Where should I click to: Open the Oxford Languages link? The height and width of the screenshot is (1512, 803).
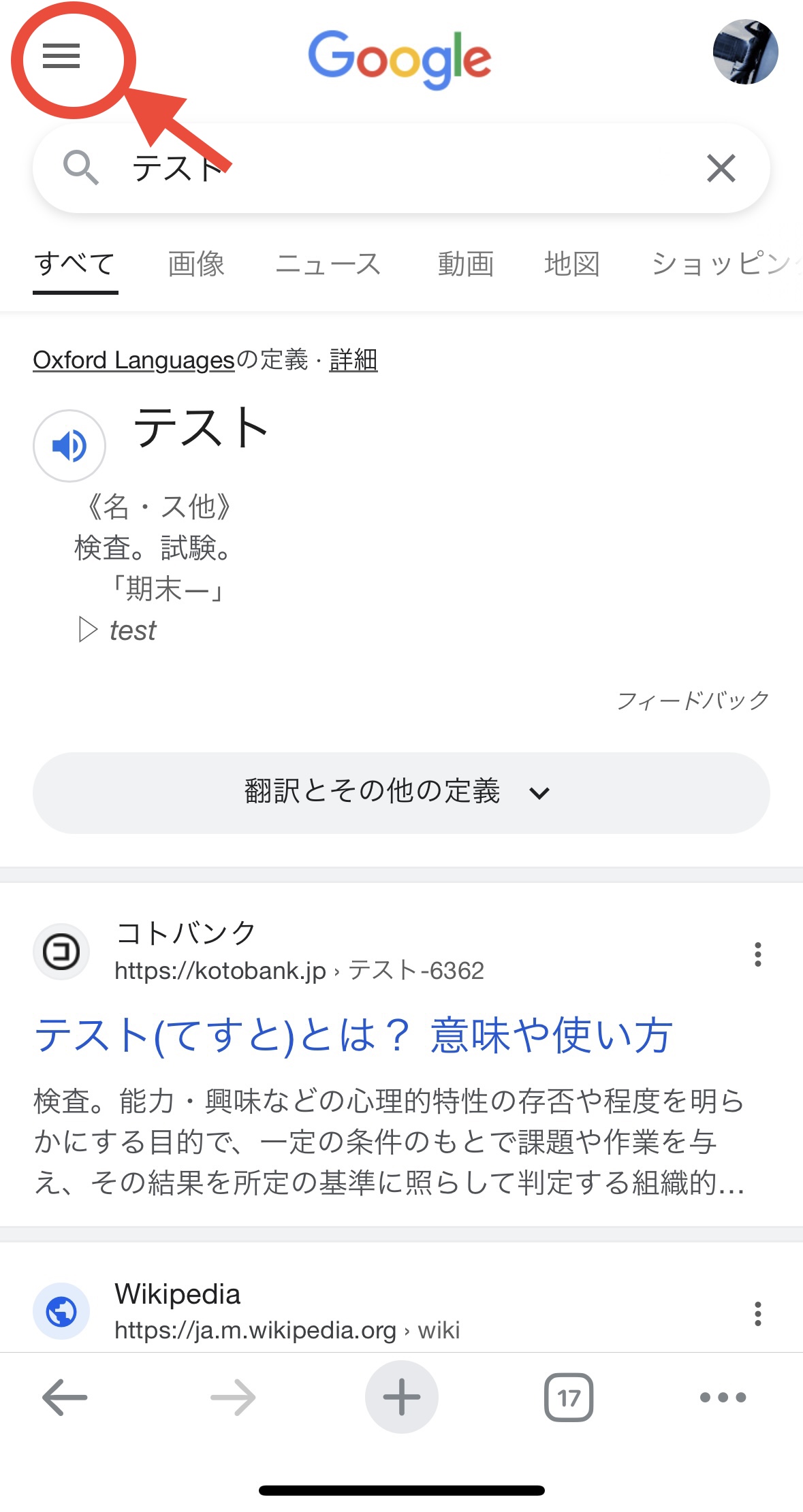click(x=133, y=360)
